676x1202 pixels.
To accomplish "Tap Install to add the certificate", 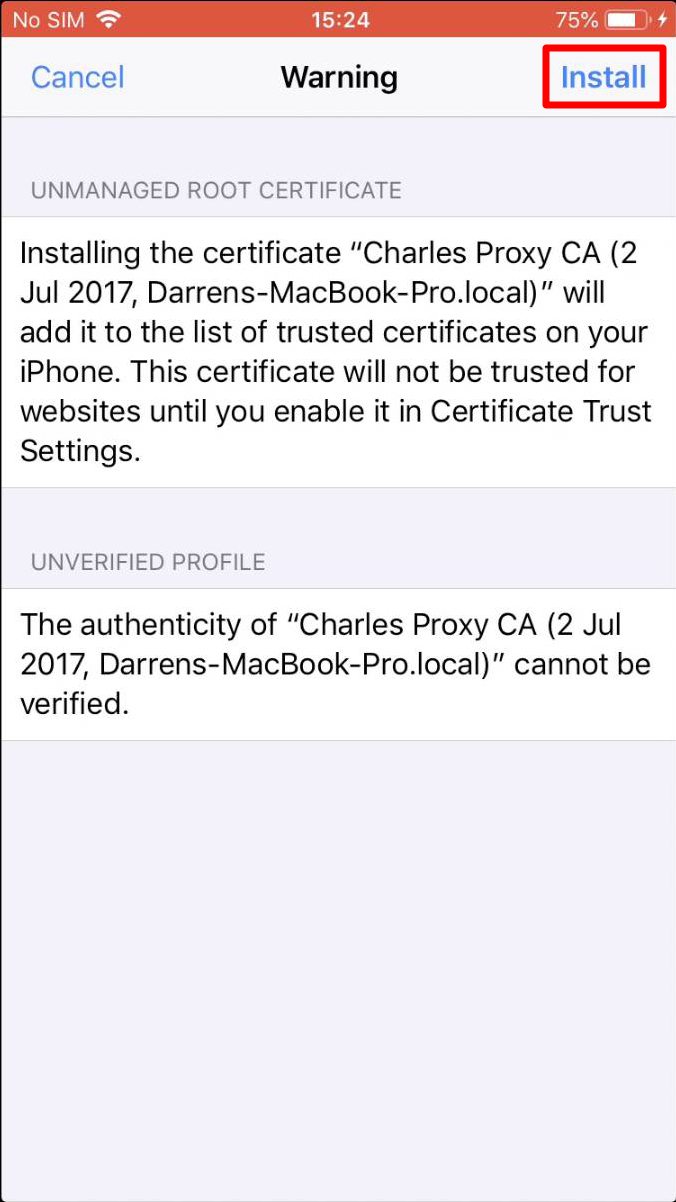I will point(603,77).
